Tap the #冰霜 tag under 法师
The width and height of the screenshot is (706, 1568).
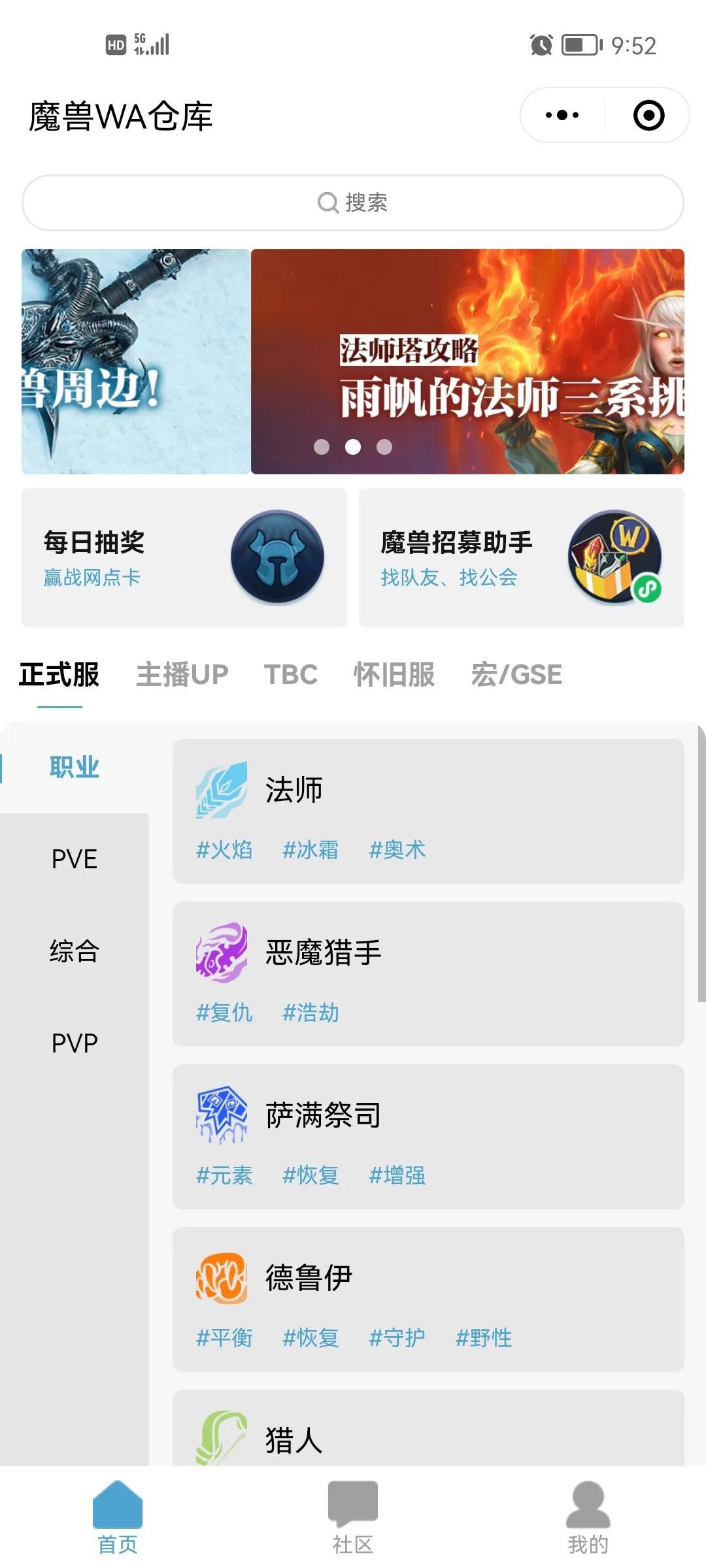tap(311, 850)
